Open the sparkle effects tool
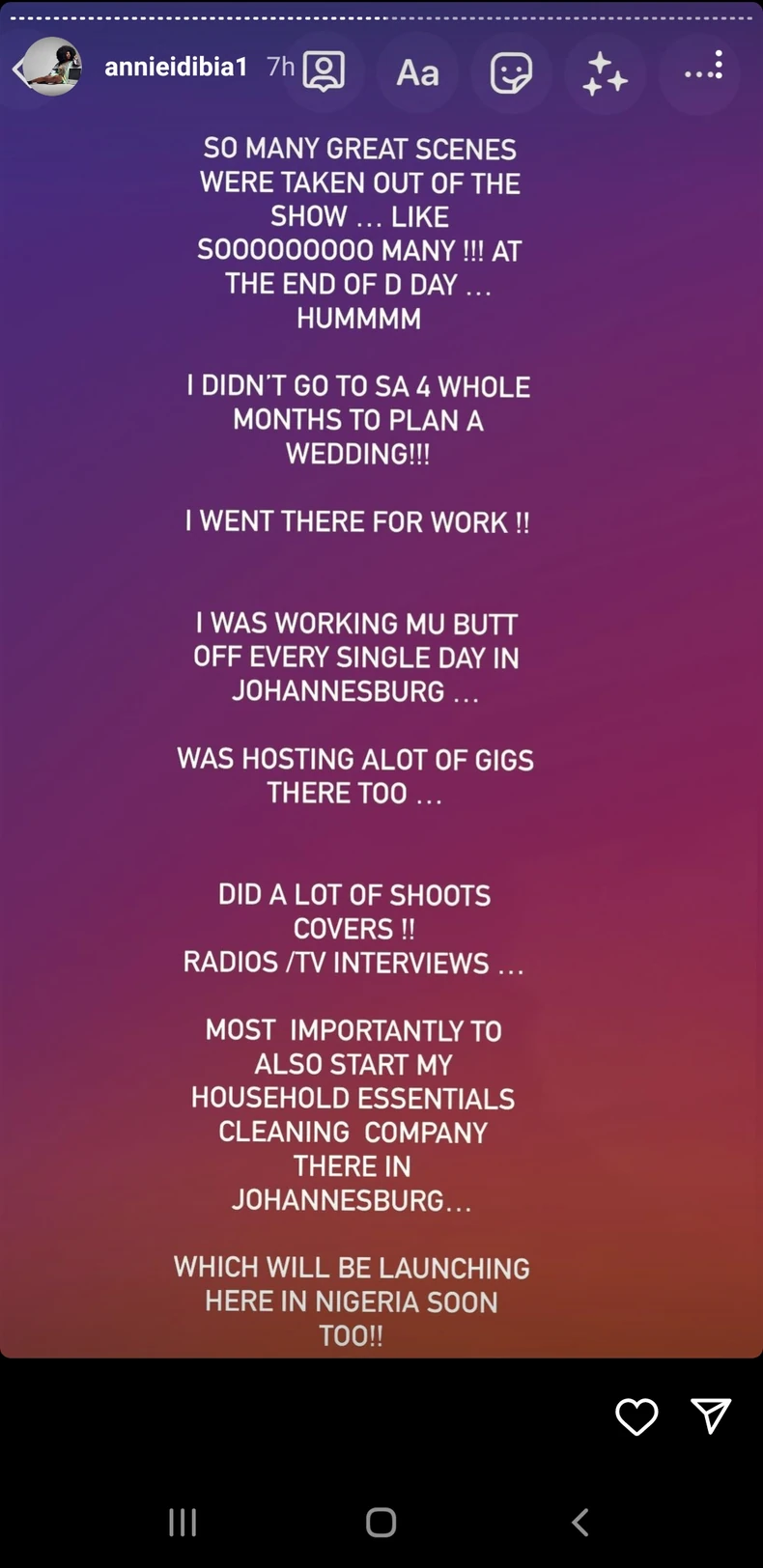 pyautogui.click(x=605, y=73)
